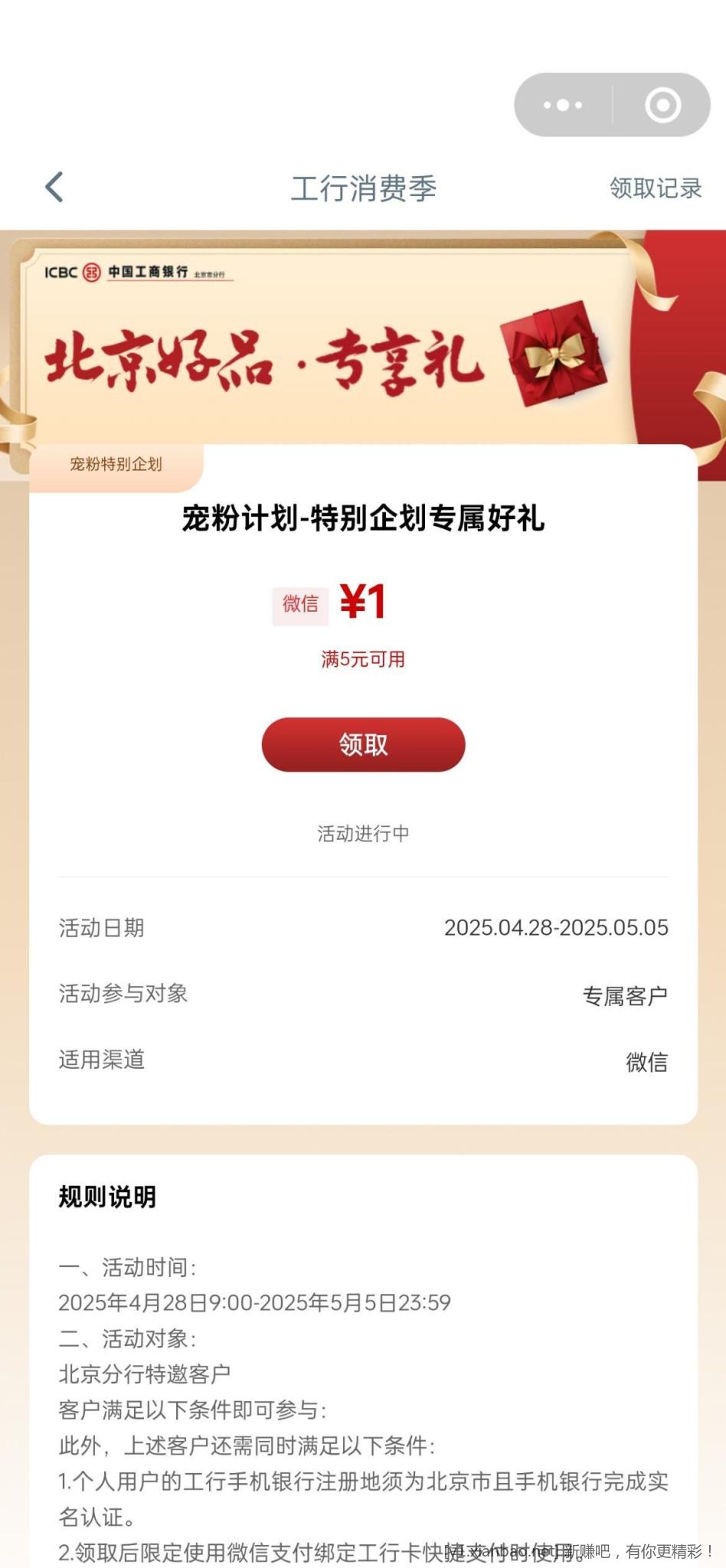Tap the red 领取 button
Viewport: 726px width, 1568px height.
[x=363, y=744]
